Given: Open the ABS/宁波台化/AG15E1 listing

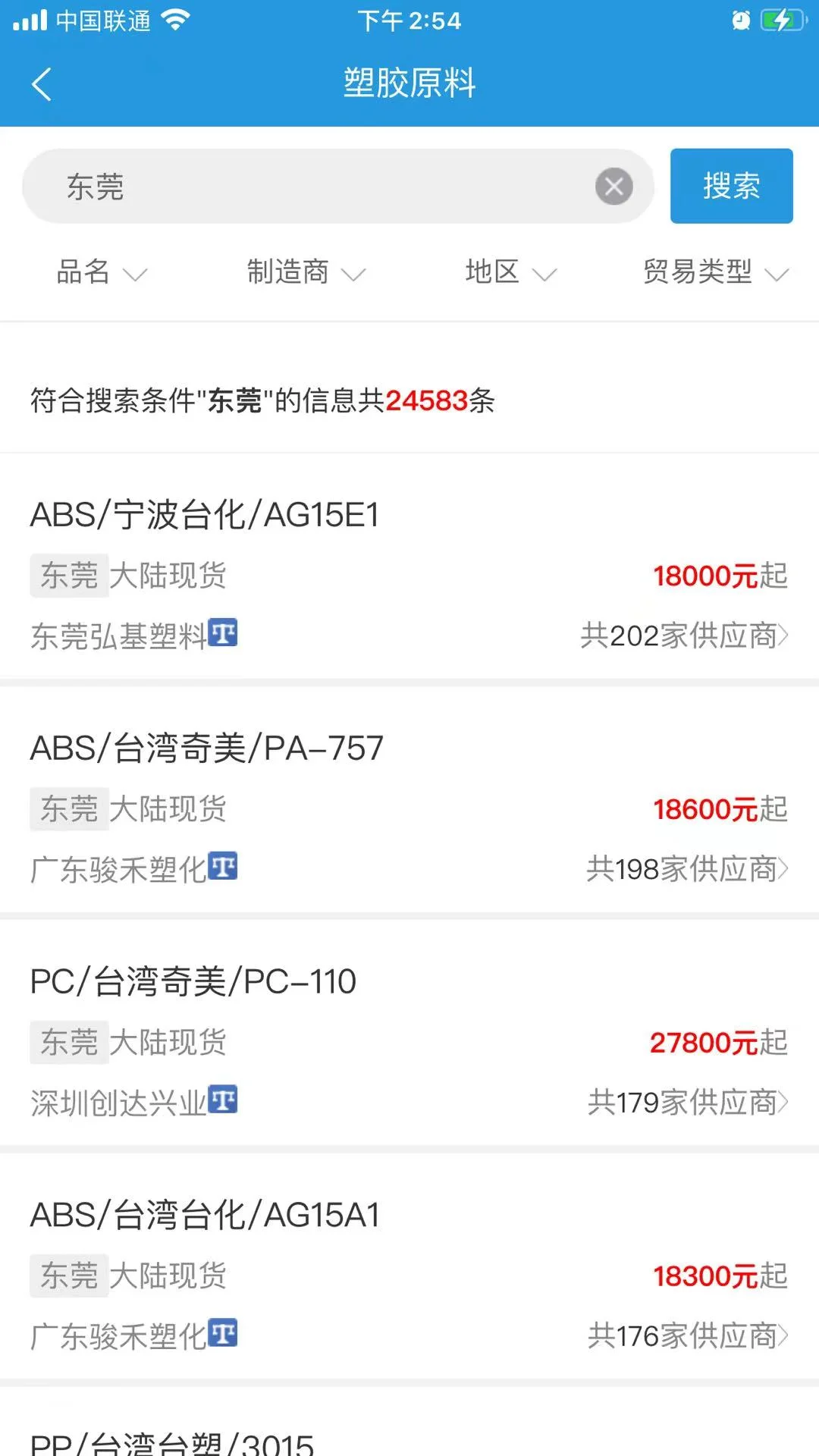Looking at the screenshot, I should pos(206,514).
